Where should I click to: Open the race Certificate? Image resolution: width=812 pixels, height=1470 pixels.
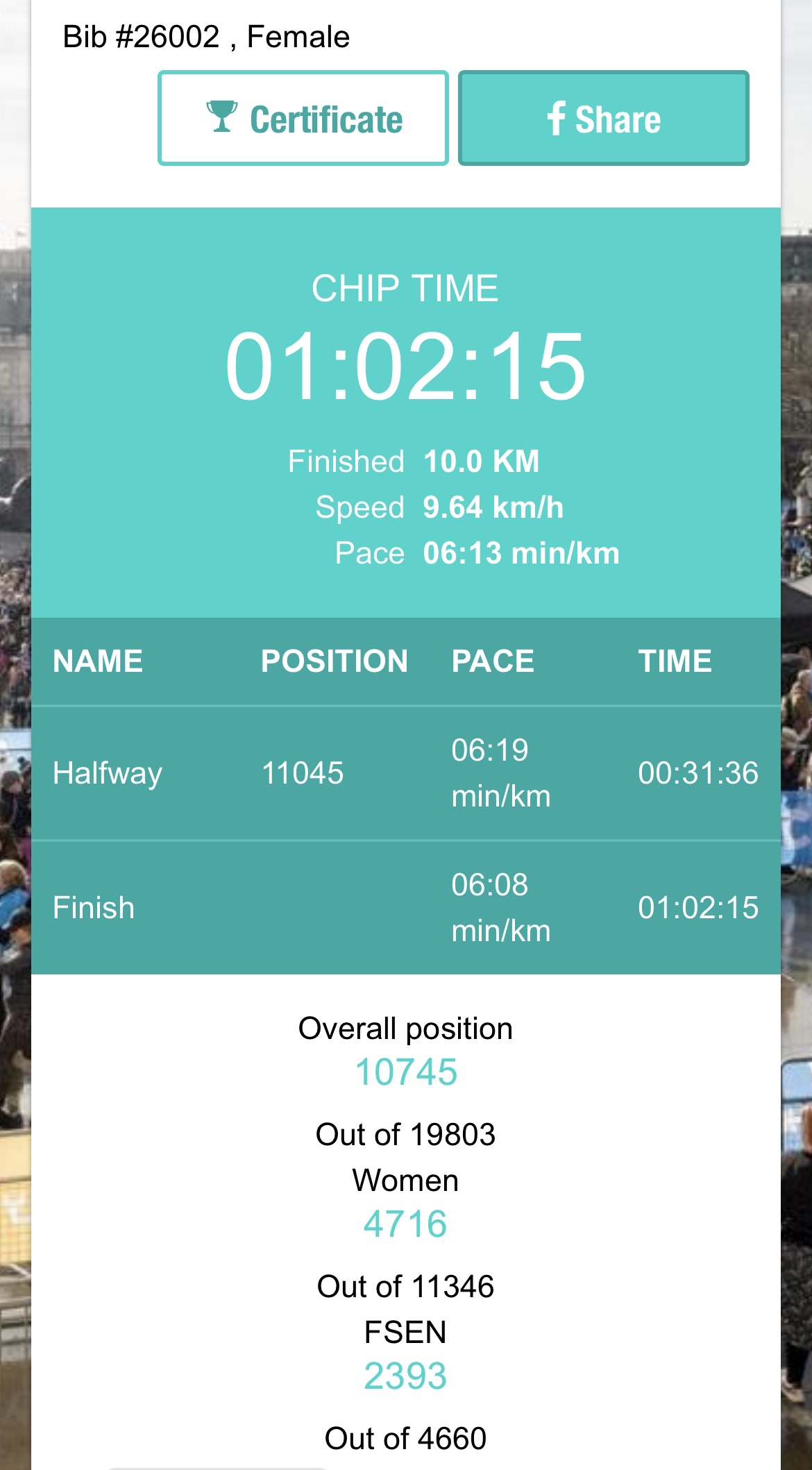click(303, 118)
